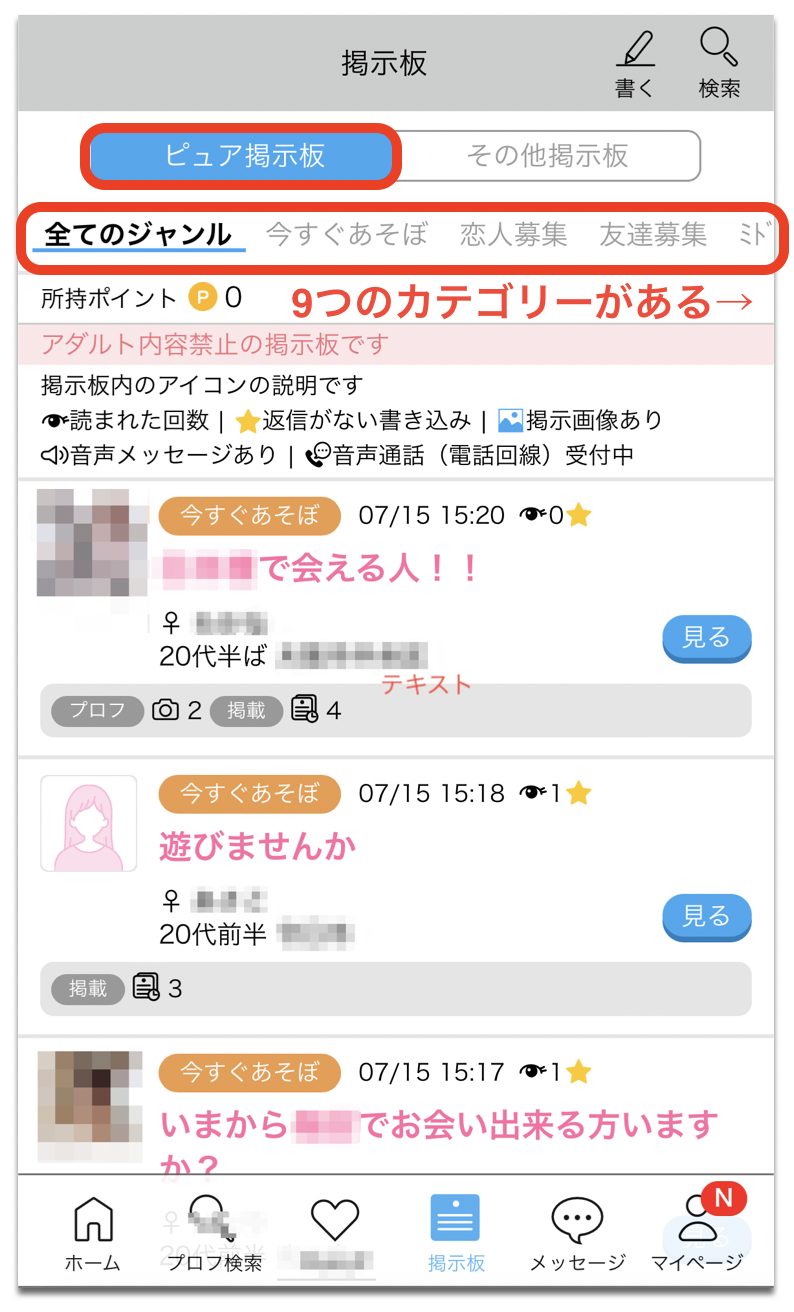Screen dimensions: 794x1312
Task: Go to マイページ
Action: (x=697, y=1234)
